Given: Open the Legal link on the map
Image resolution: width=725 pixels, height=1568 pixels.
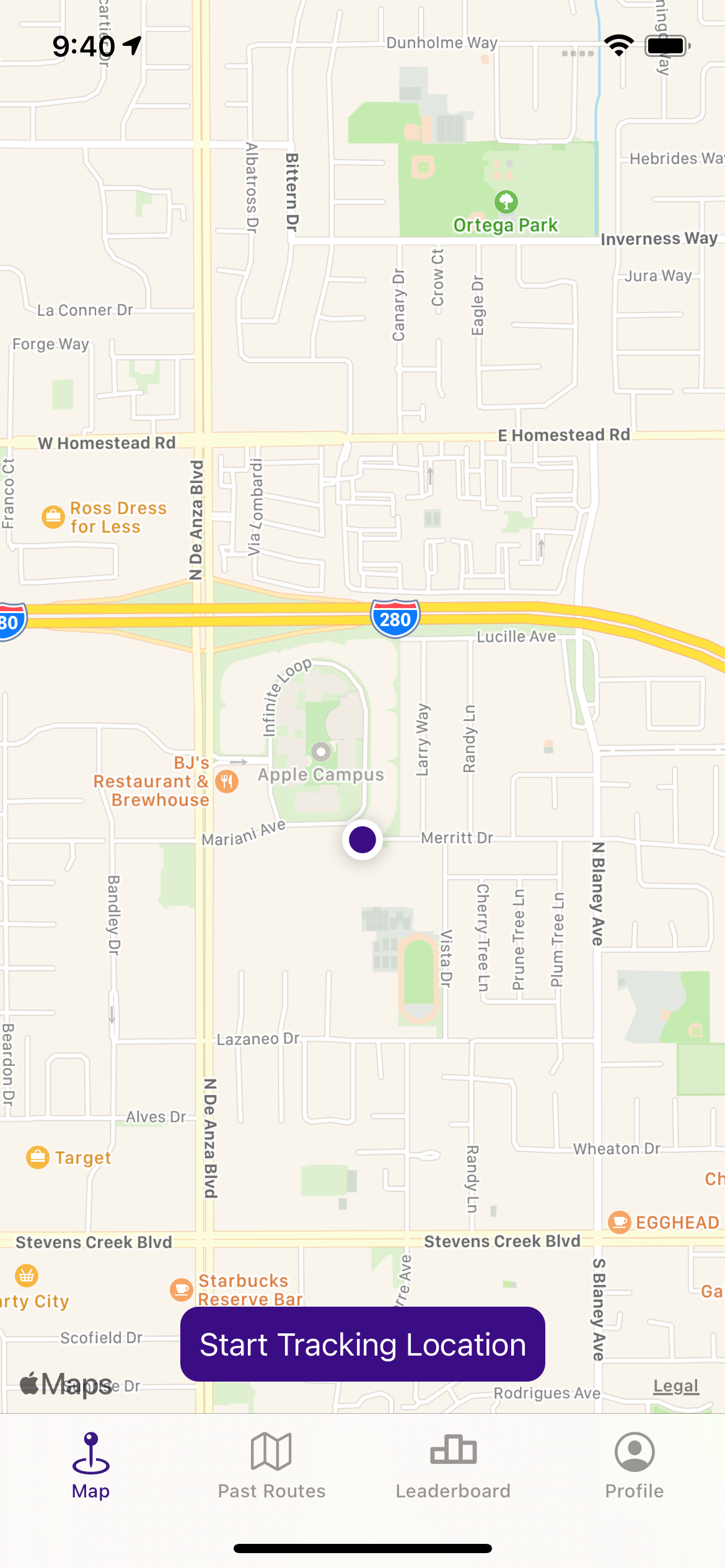Looking at the screenshot, I should pyautogui.click(x=675, y=1386).
